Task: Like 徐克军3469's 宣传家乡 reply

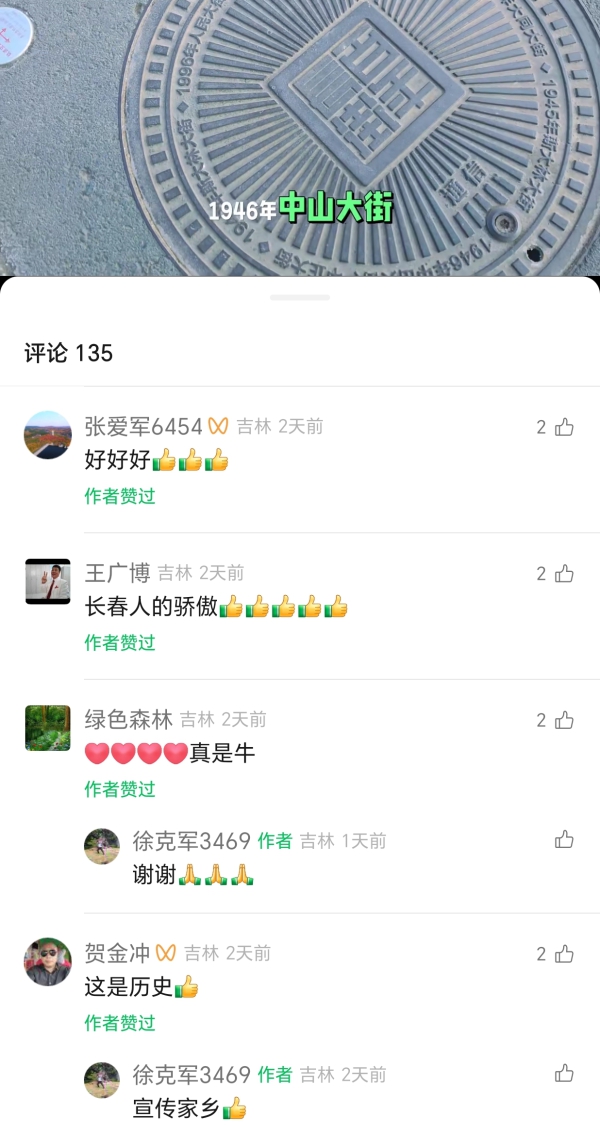Action: coord(564,1074)
